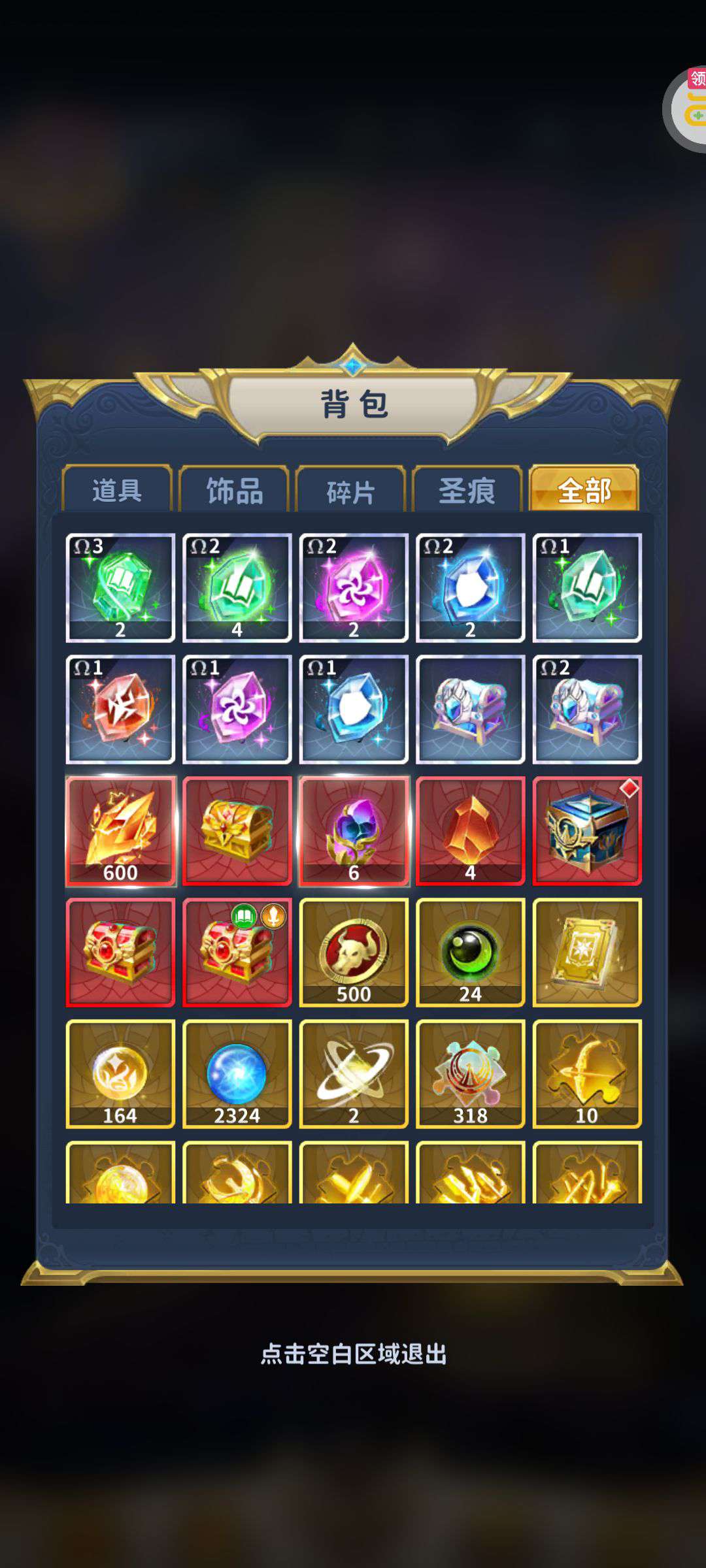Tap the blue cube box with red marker
The height and width of the screenshot is (1568, 706).
pyautogui.click(x=587, y=831)
